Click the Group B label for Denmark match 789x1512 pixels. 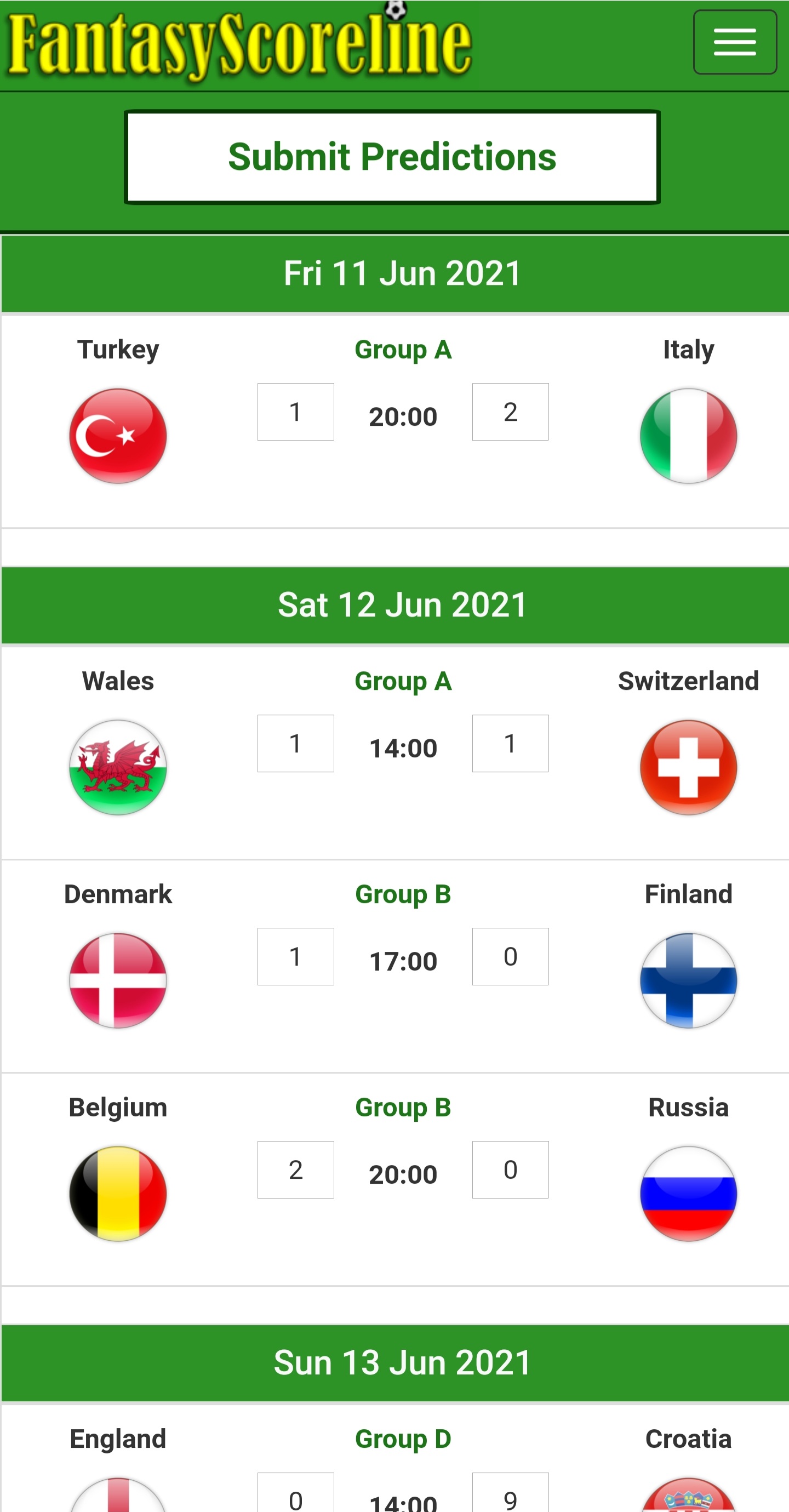tap(403, 894)
